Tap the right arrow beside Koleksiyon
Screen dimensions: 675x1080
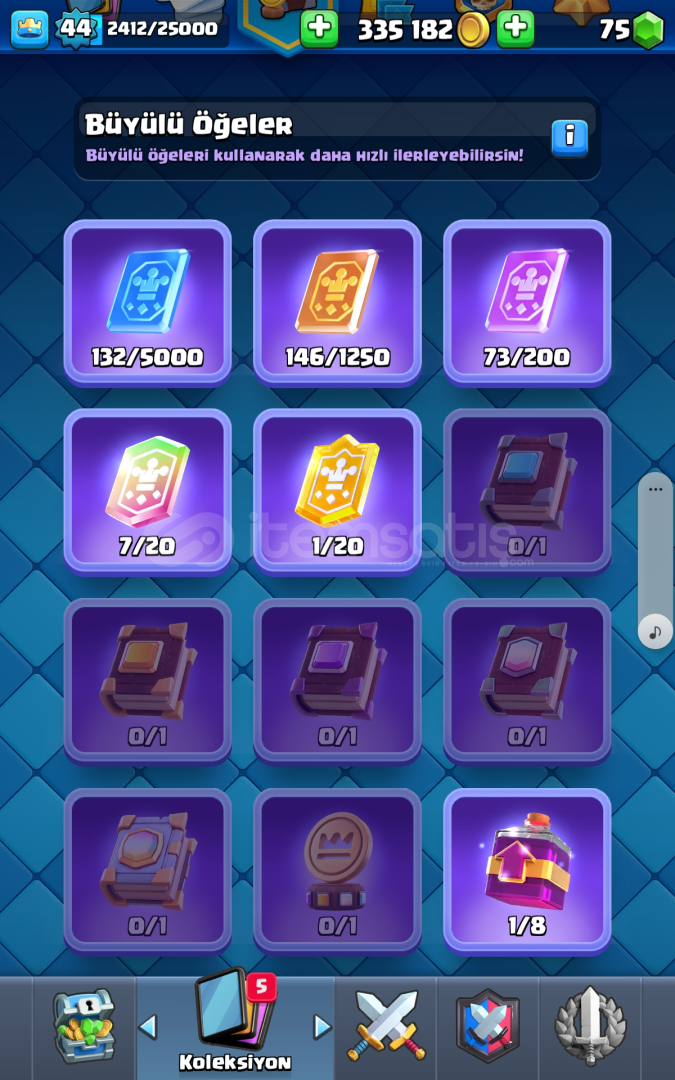[322, 1027]
